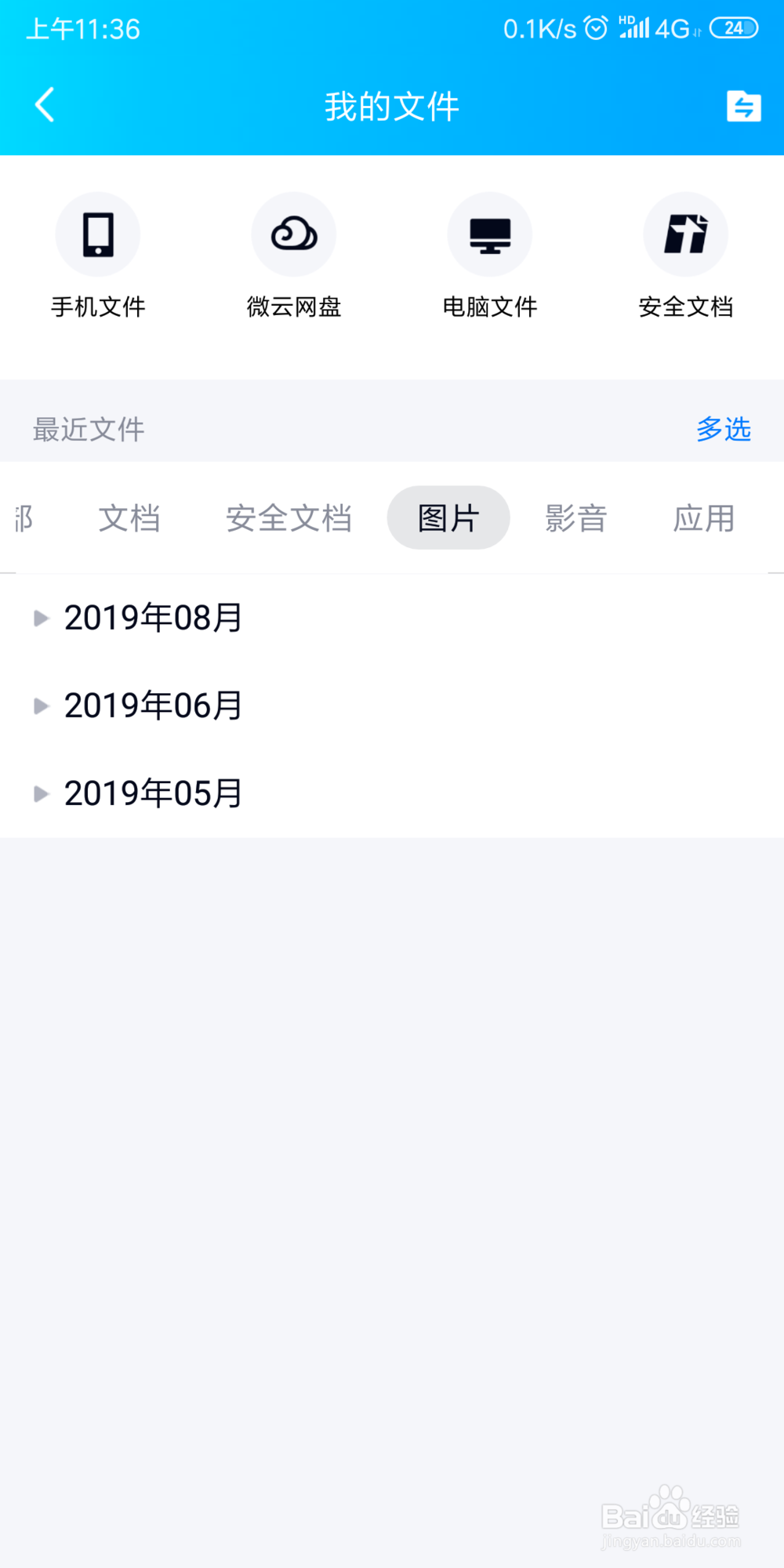This screenshot has width=784, height=1568.
Task: Tap the 最近文件 section header
Action: tap(86, 429)
